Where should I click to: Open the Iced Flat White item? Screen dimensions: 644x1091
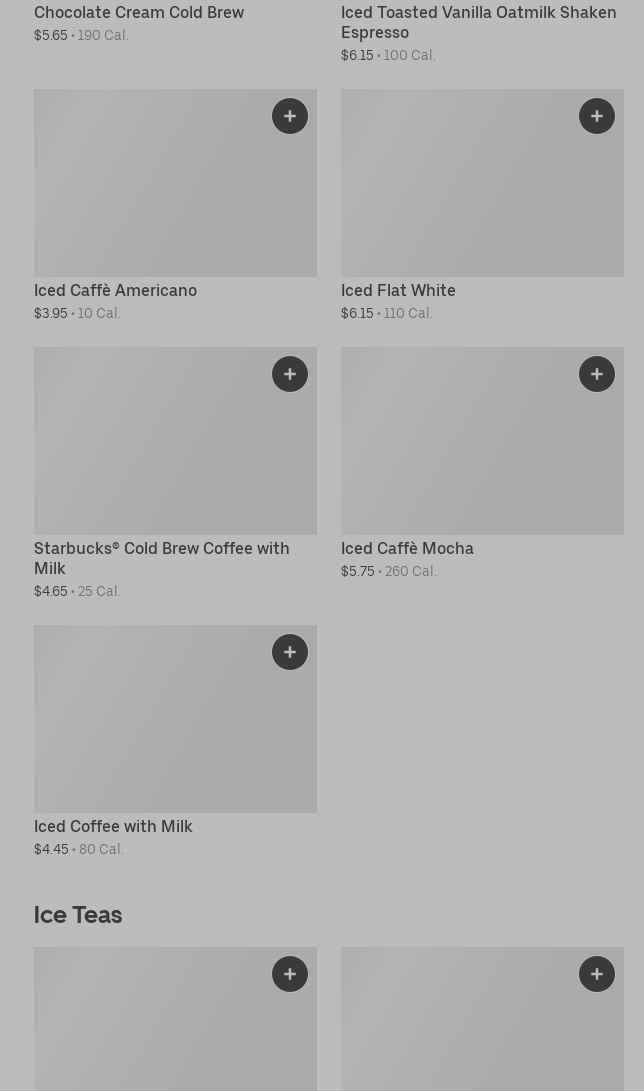point(398,290)
